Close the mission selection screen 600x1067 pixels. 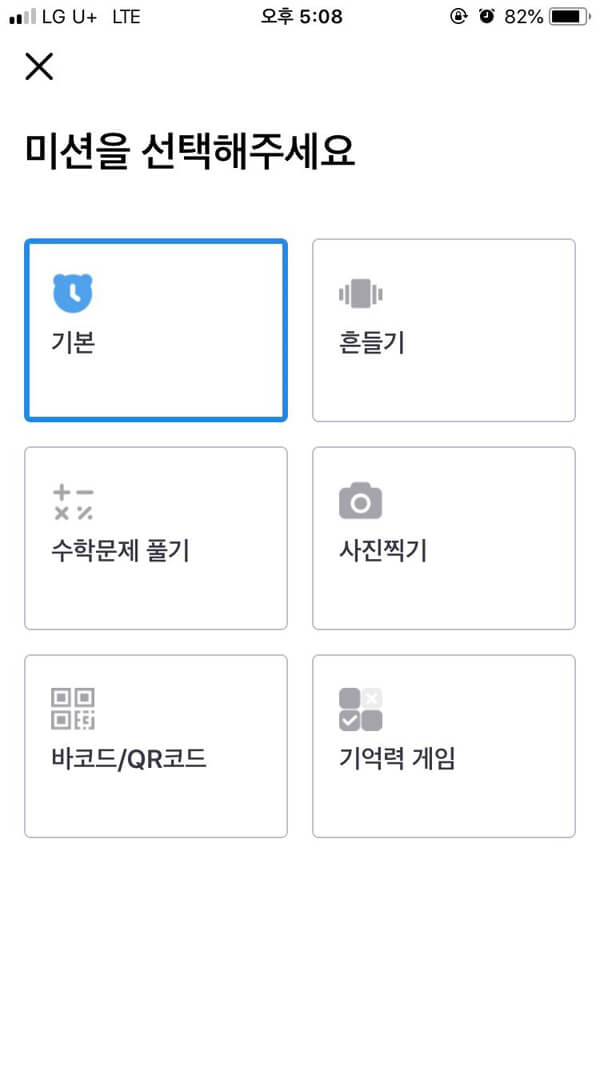[x=39, y=67]
